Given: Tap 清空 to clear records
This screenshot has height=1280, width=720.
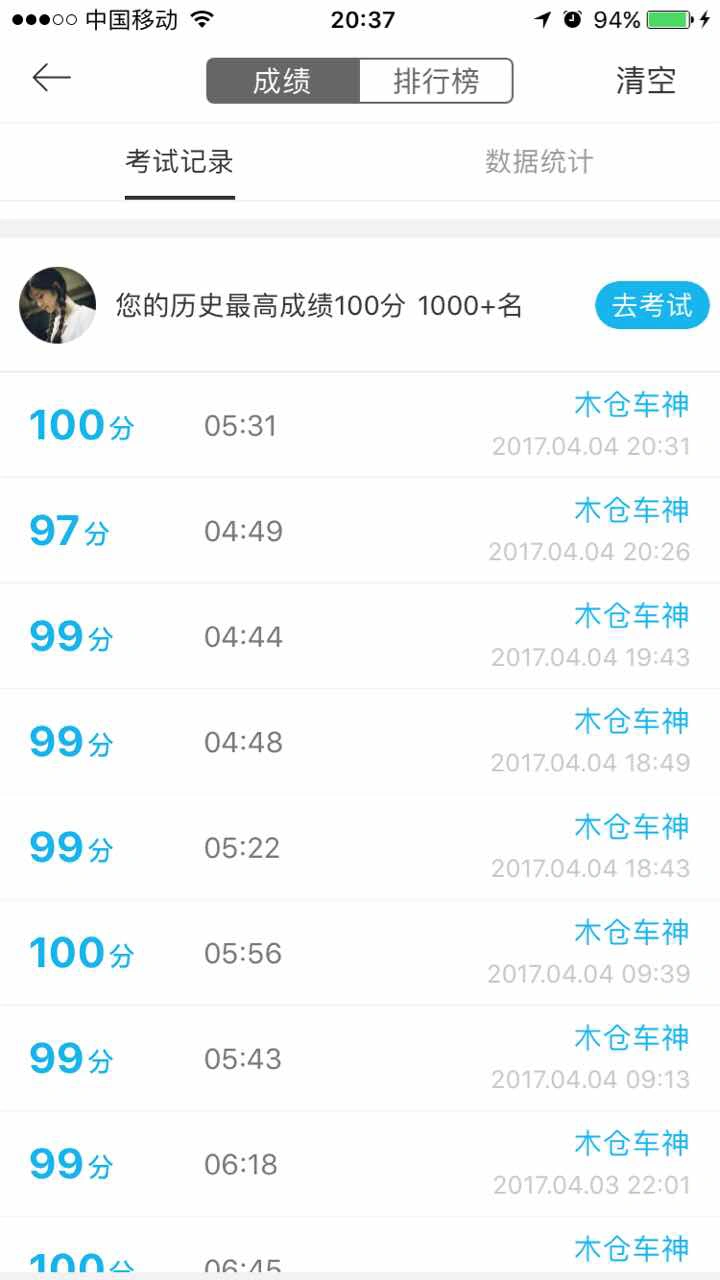Looking at the screenshot, I should (646, 81).
